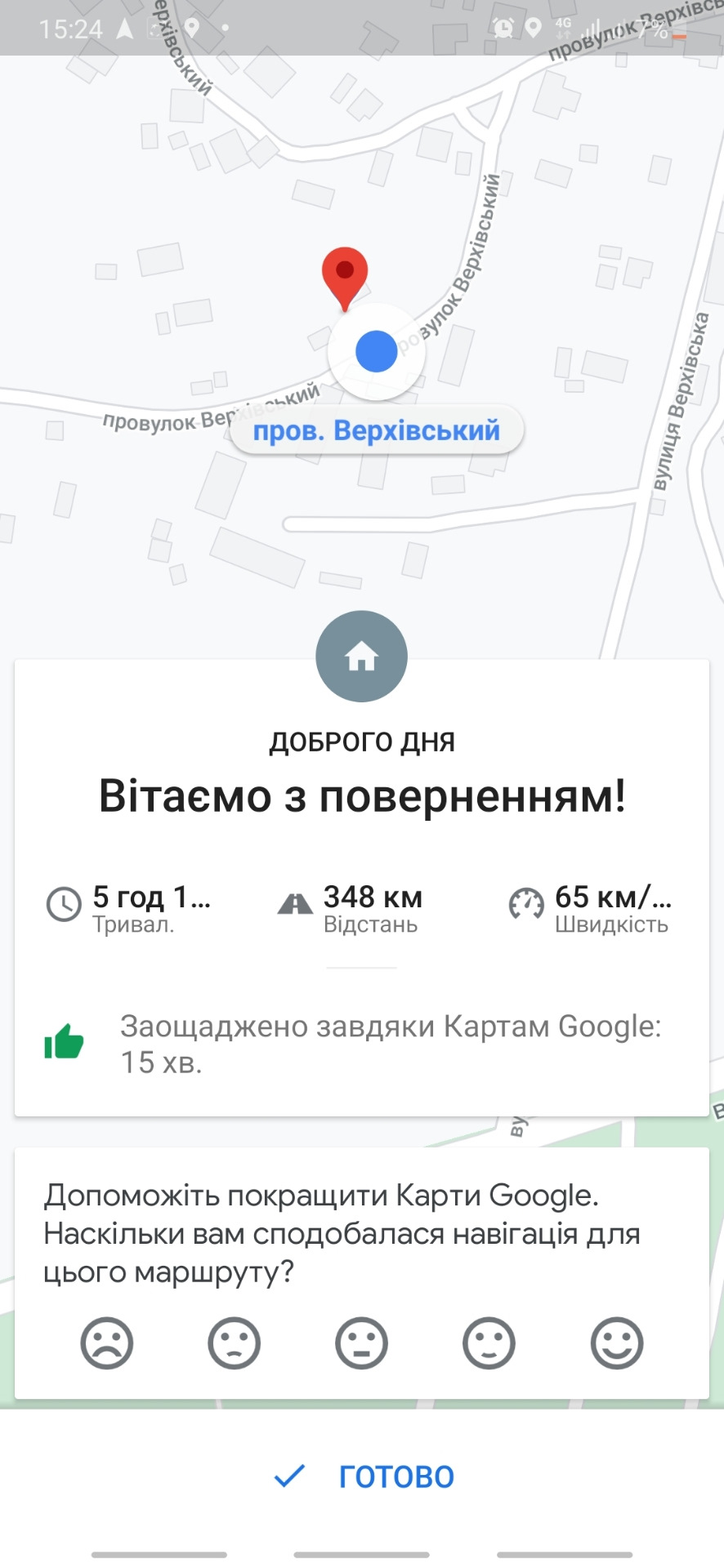The height and width of the screenshot is (1568, 724).
Task: Select the saddest frowning face rating
Action: (x=107, y=1344)
